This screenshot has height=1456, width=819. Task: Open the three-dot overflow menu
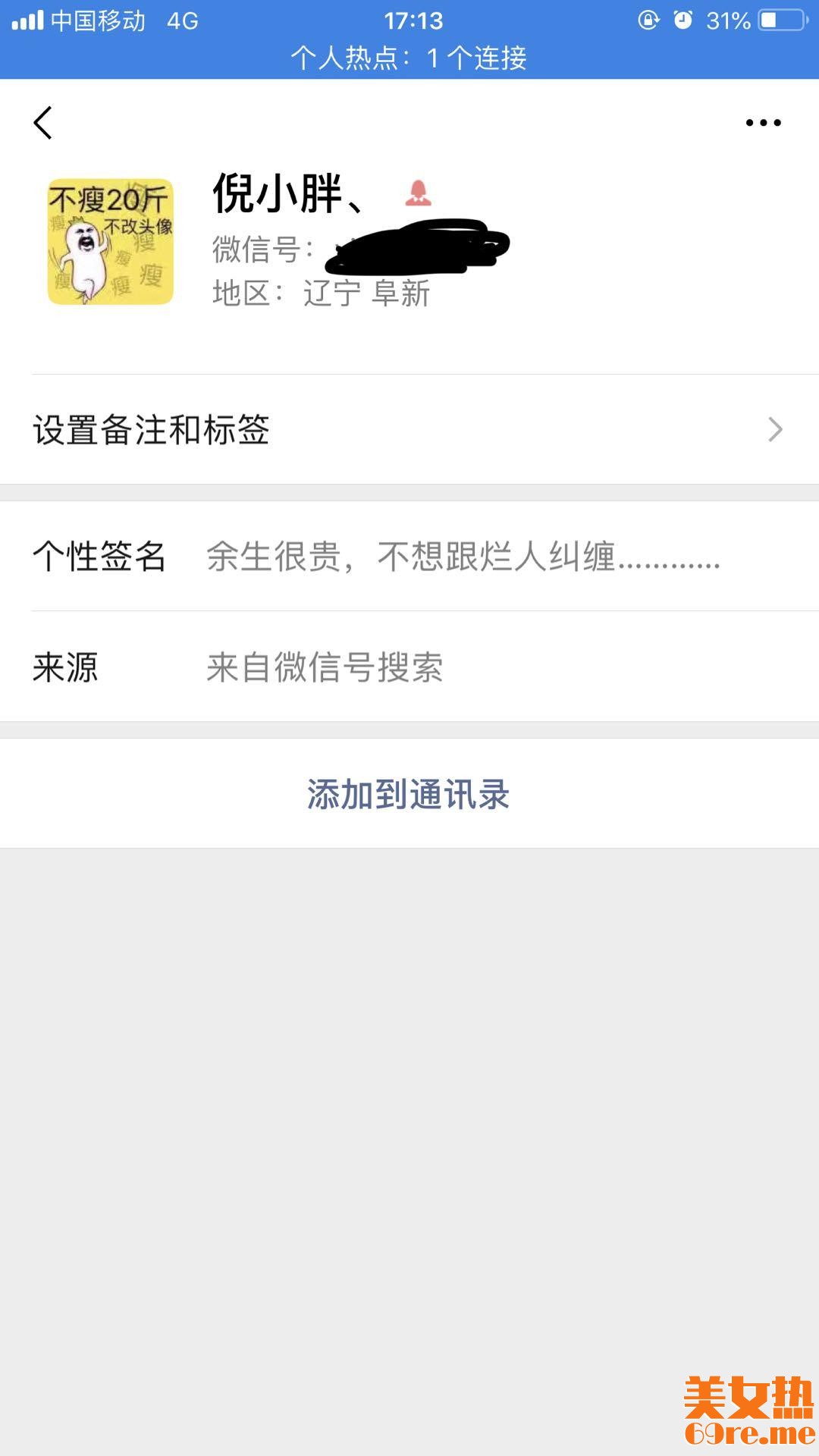763,123
